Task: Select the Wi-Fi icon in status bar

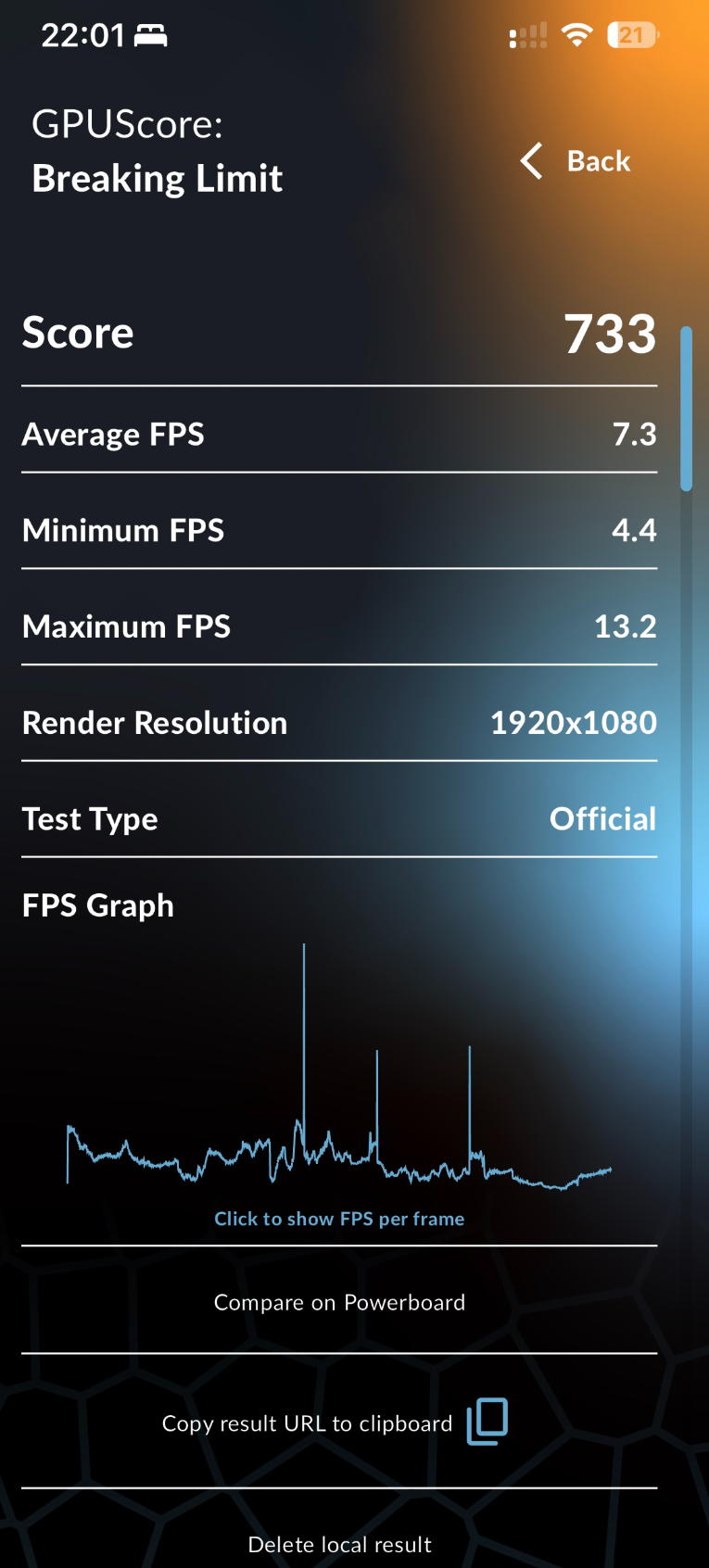Action: pyautogui.click(x=576, y=33)
